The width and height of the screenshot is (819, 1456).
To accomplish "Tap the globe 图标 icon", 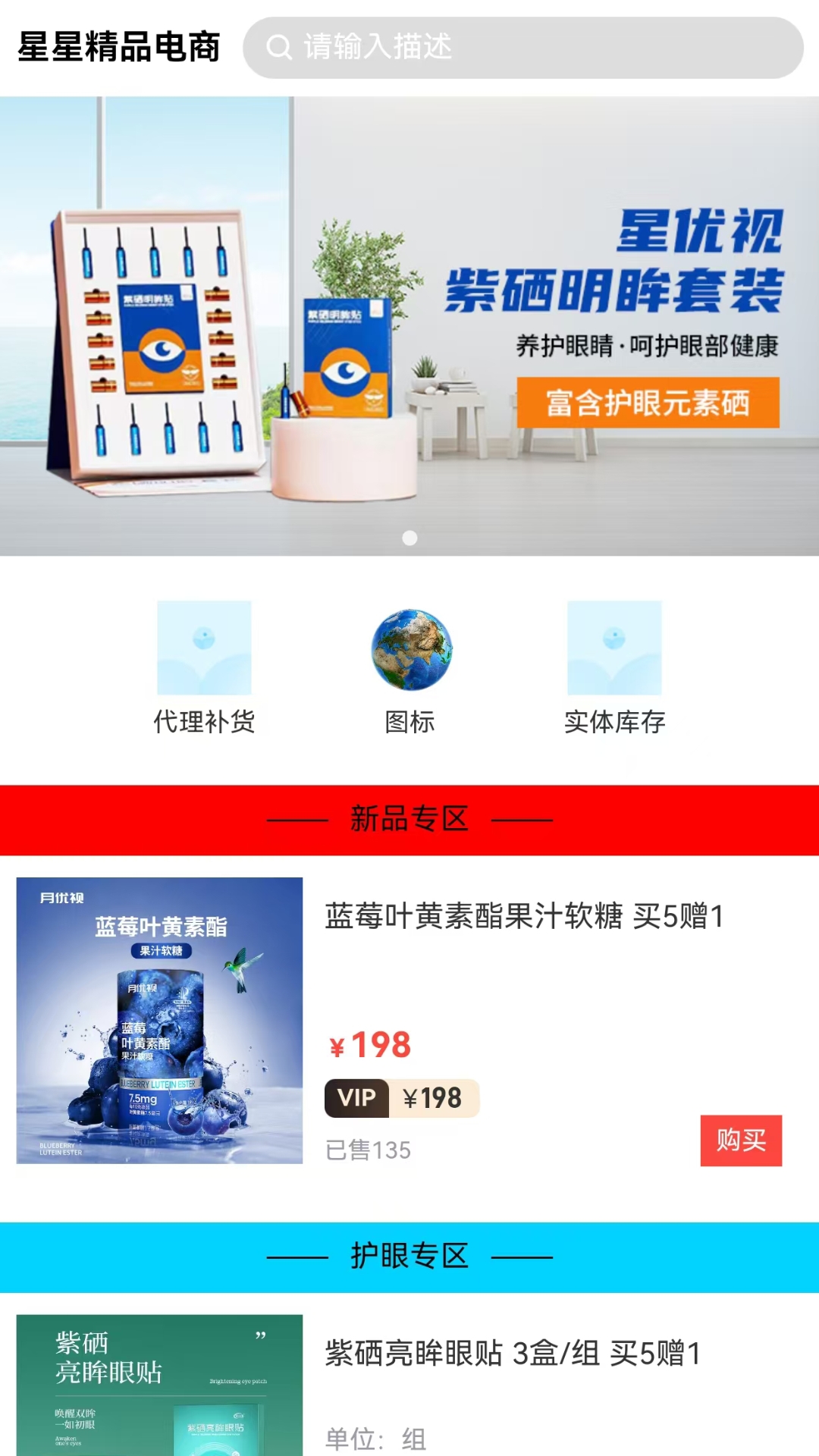I will coord(409,649).
